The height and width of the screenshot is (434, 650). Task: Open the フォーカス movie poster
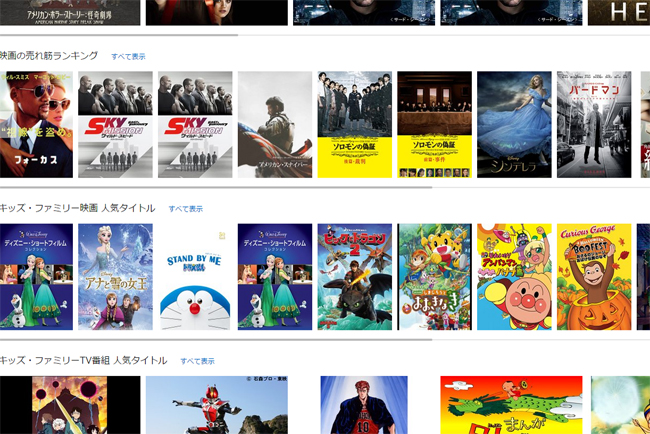coord(36,124)
